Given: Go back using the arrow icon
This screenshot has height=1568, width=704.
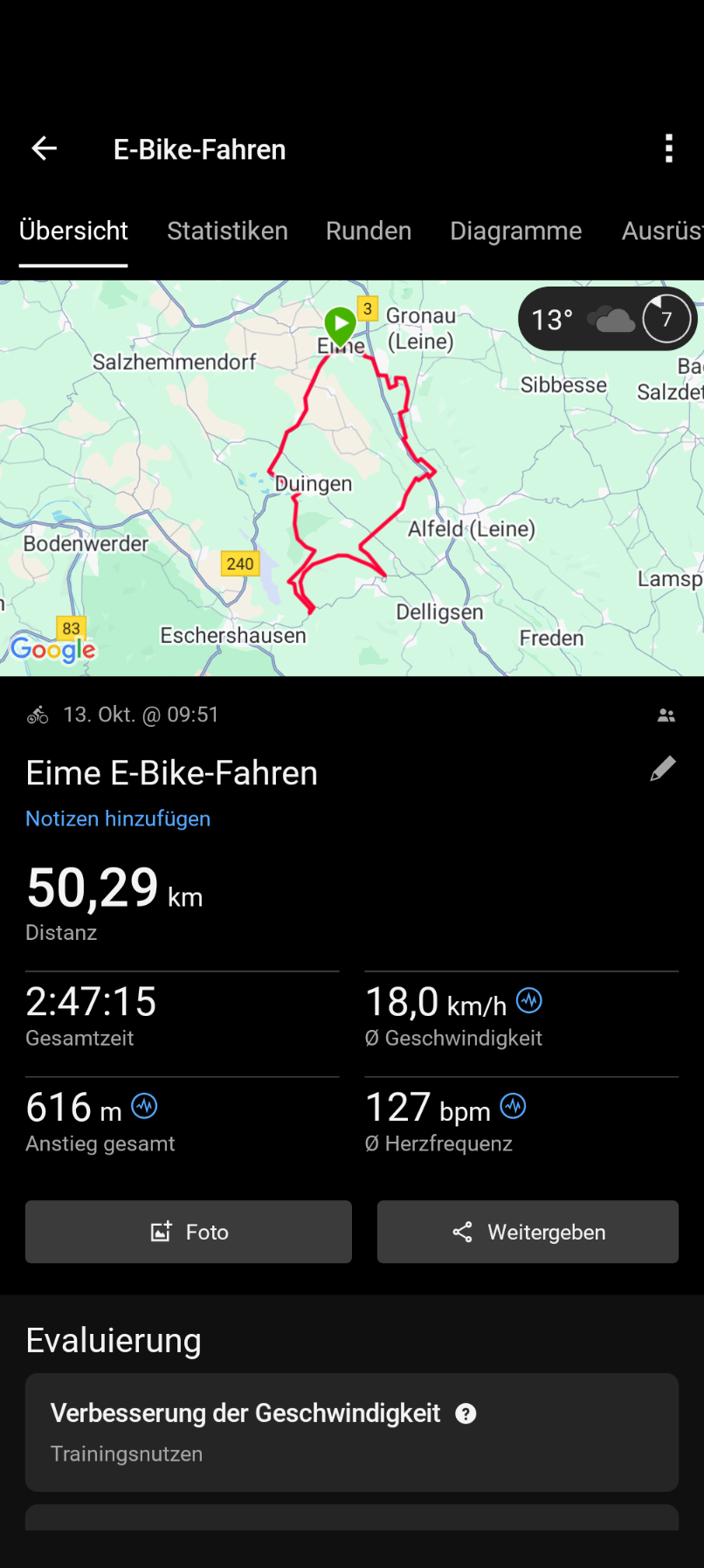Looking at the screenshot, I should click(44, 149).
